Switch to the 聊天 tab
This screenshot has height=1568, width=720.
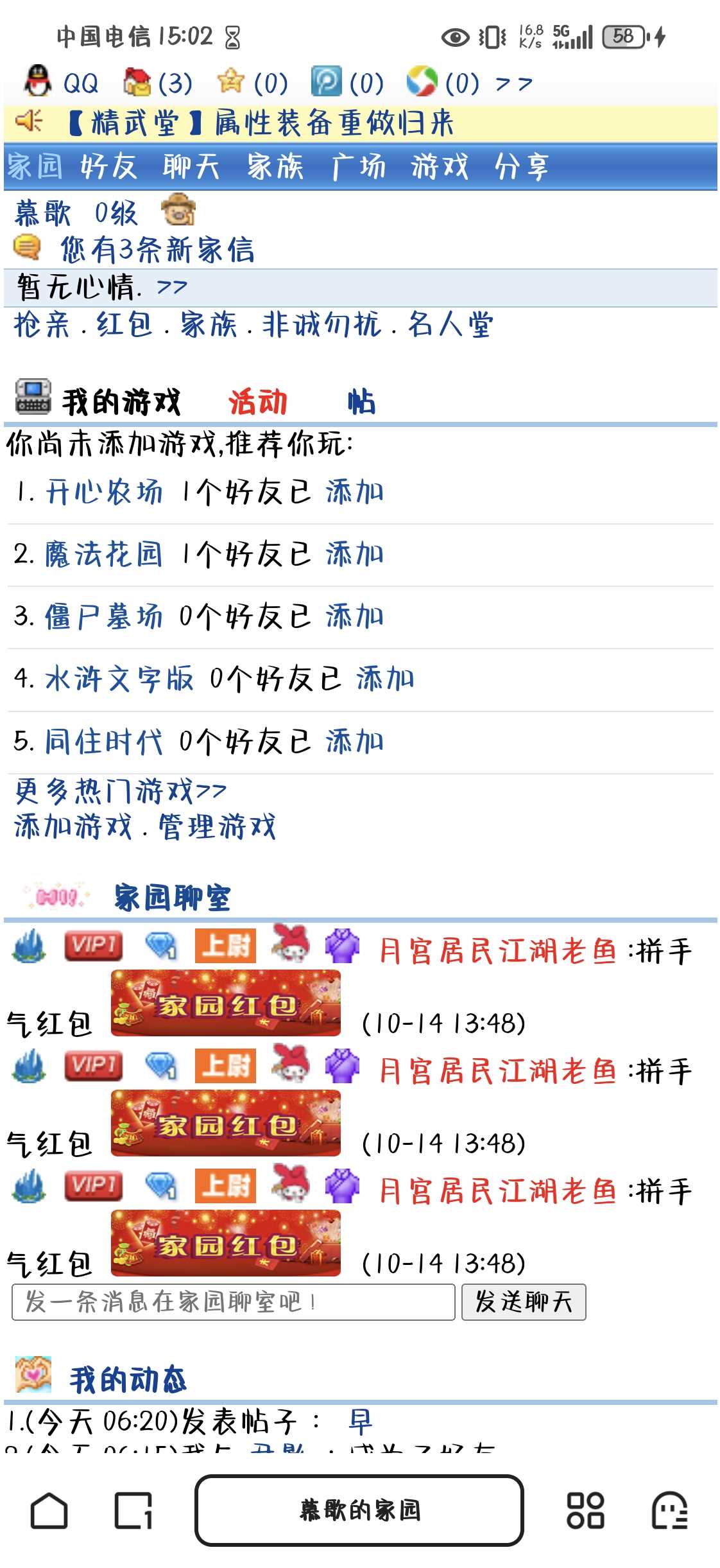191,167
